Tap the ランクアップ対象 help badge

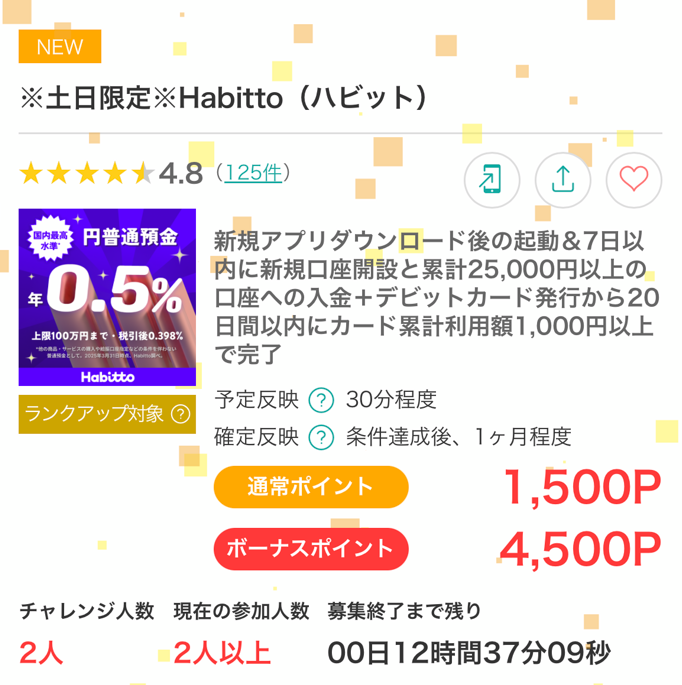tap(107, 414)
